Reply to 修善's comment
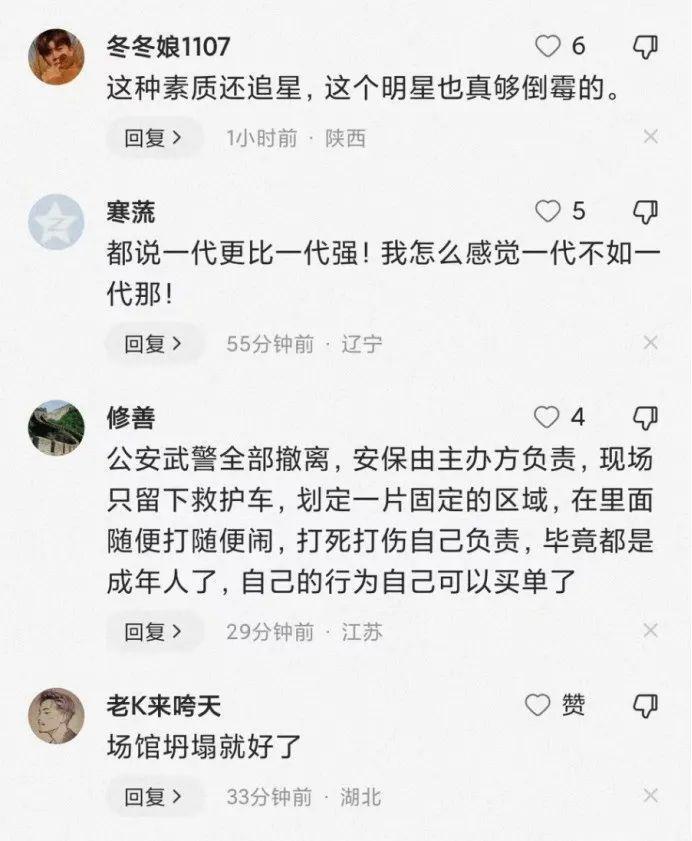Screen dimensions: 692x841 point(153,632)
